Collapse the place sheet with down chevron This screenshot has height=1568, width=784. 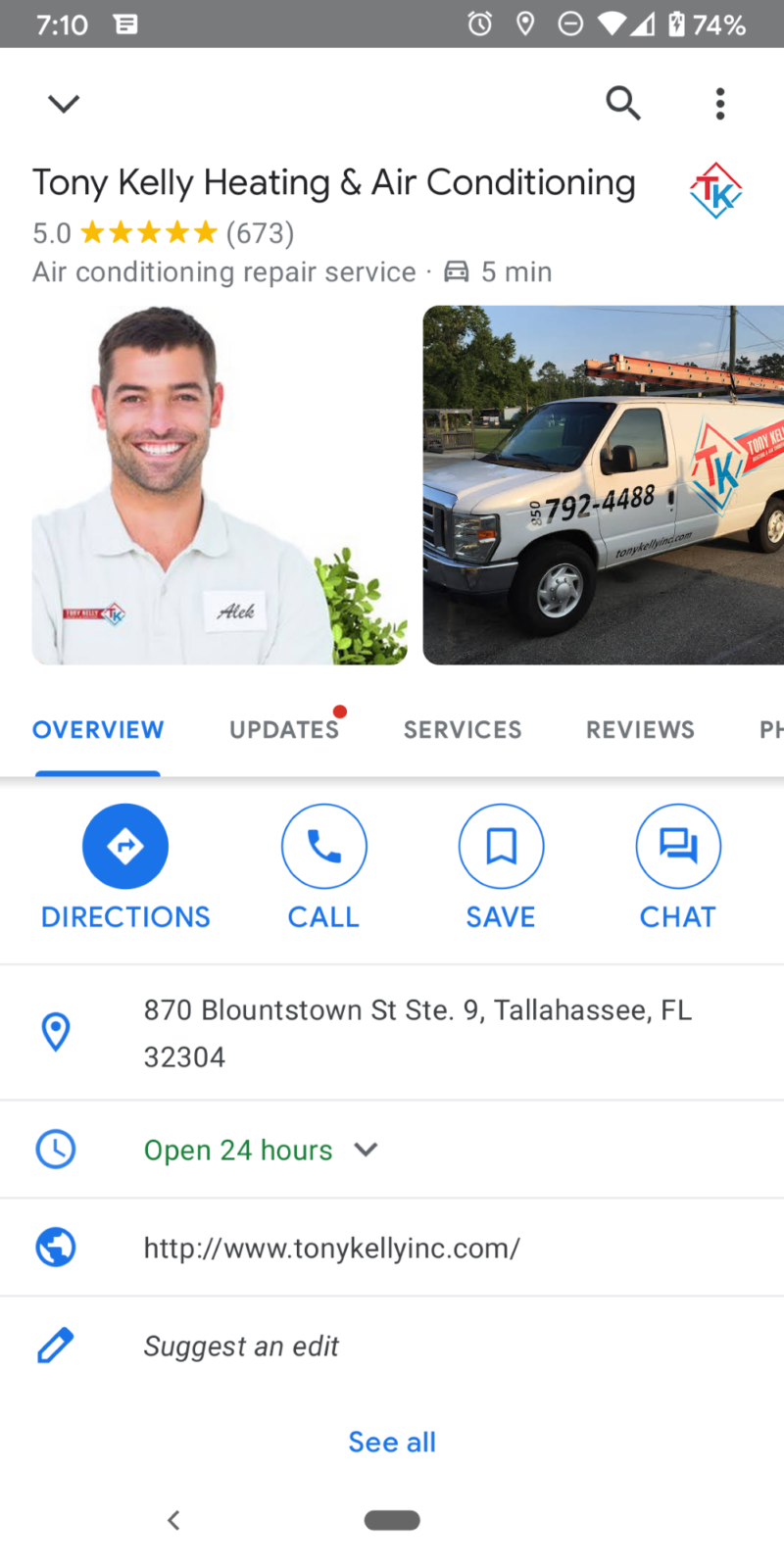[64, 103]
